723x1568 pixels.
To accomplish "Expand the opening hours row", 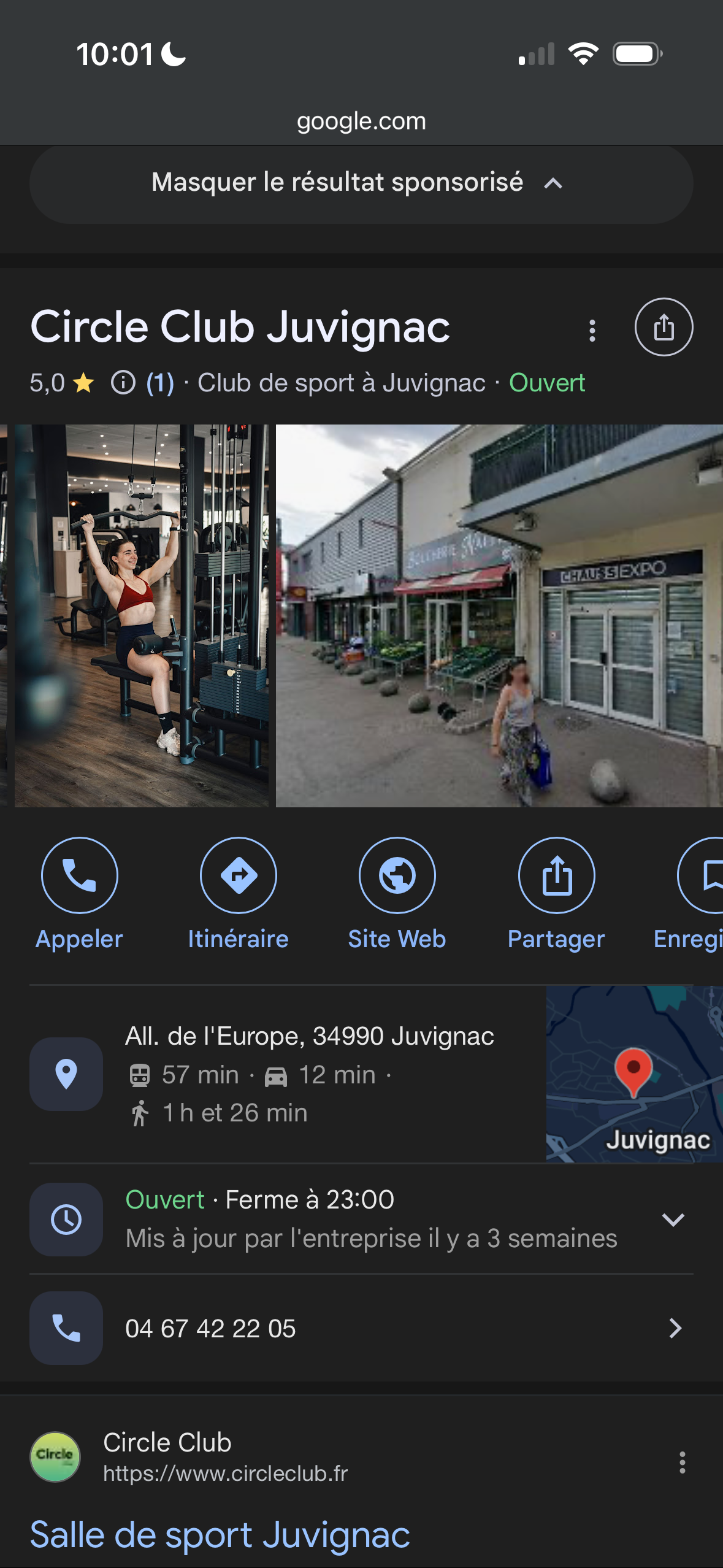I will 673,1220.
